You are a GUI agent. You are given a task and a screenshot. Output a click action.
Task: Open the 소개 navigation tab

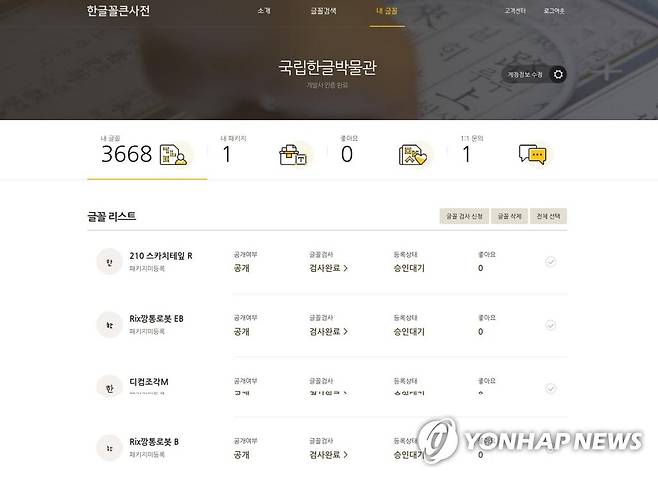(x=263, y=10)
